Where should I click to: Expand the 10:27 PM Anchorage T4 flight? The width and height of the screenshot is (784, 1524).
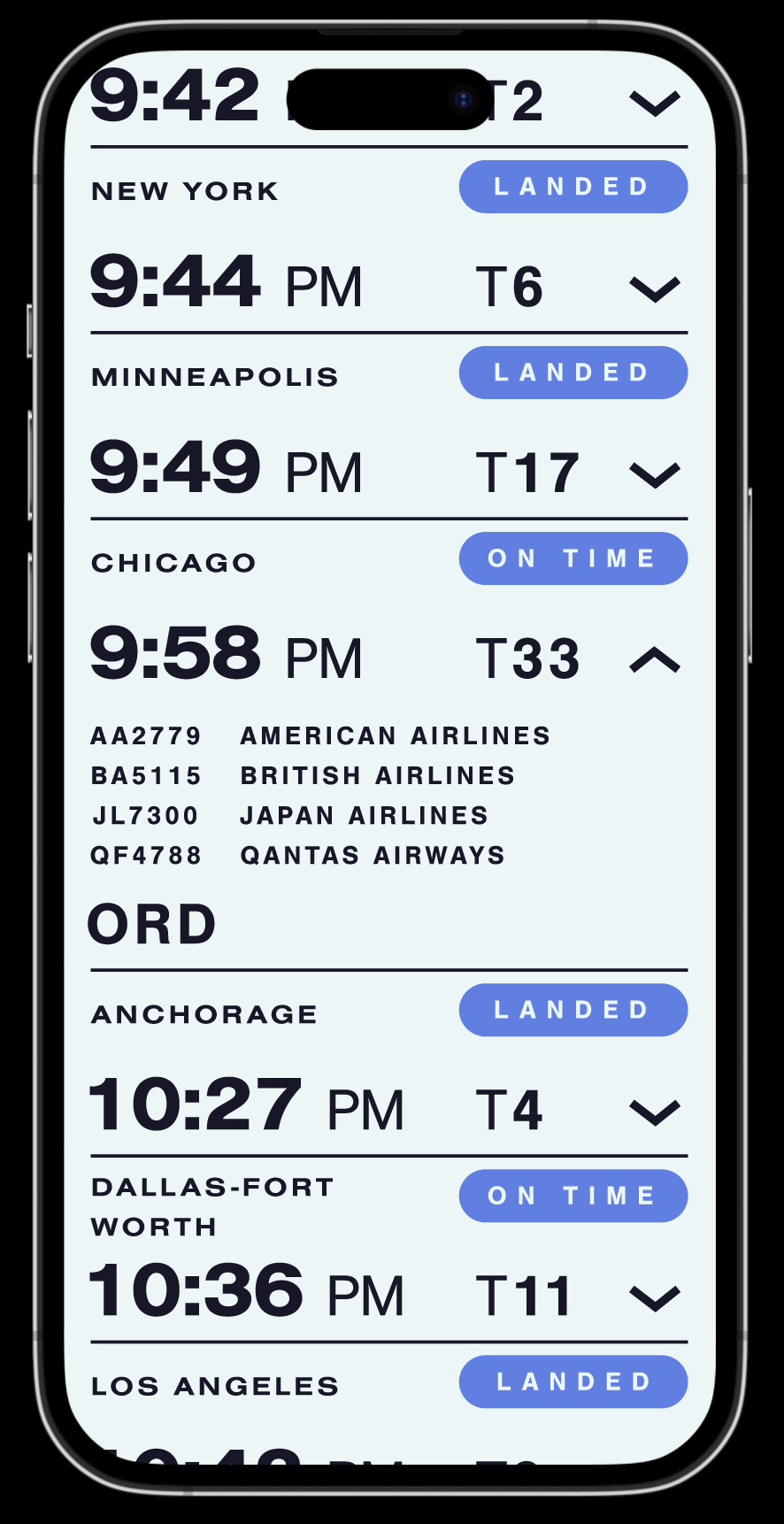tap(655, 1112)
